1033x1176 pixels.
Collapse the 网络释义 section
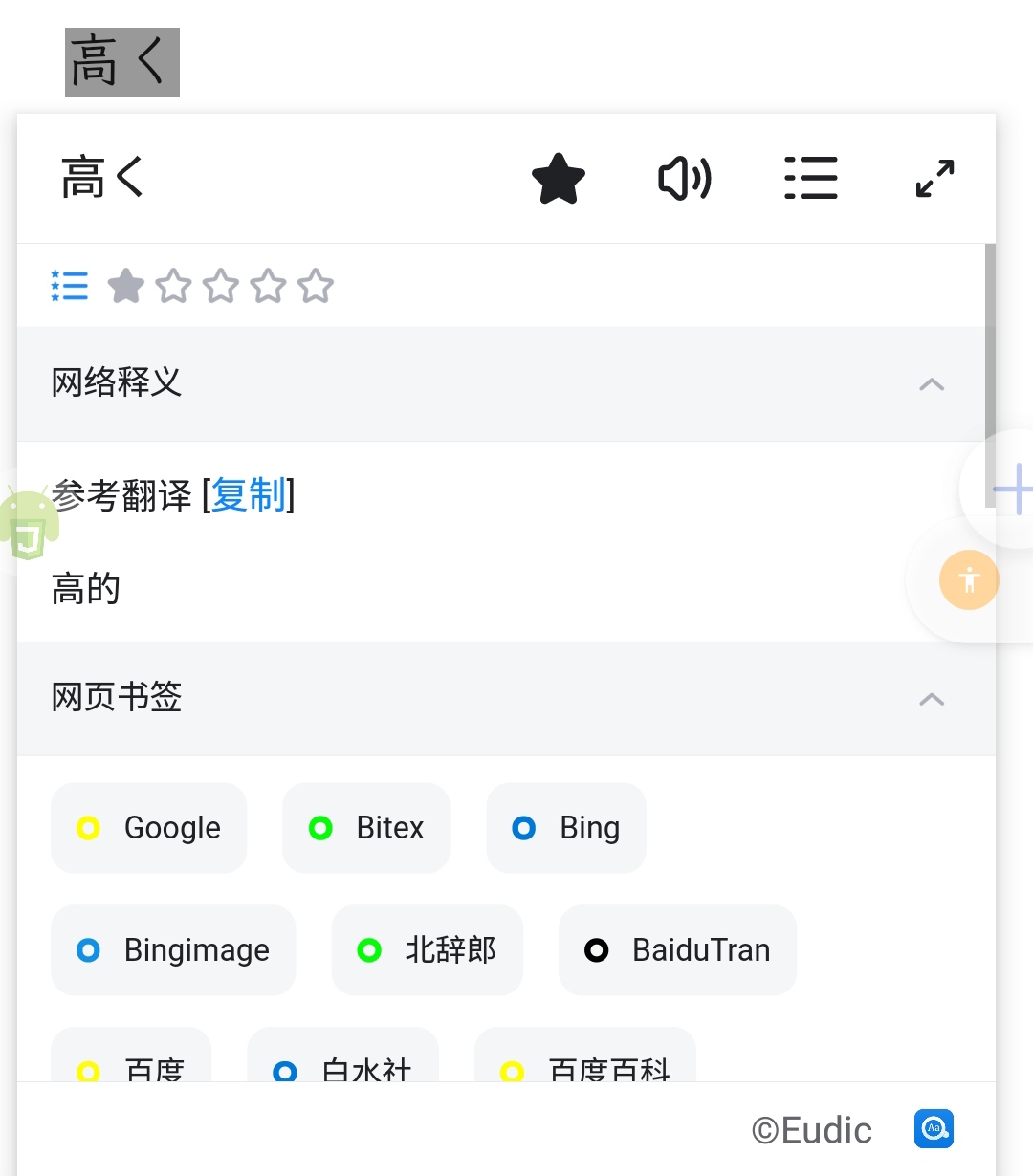(931, 384)
